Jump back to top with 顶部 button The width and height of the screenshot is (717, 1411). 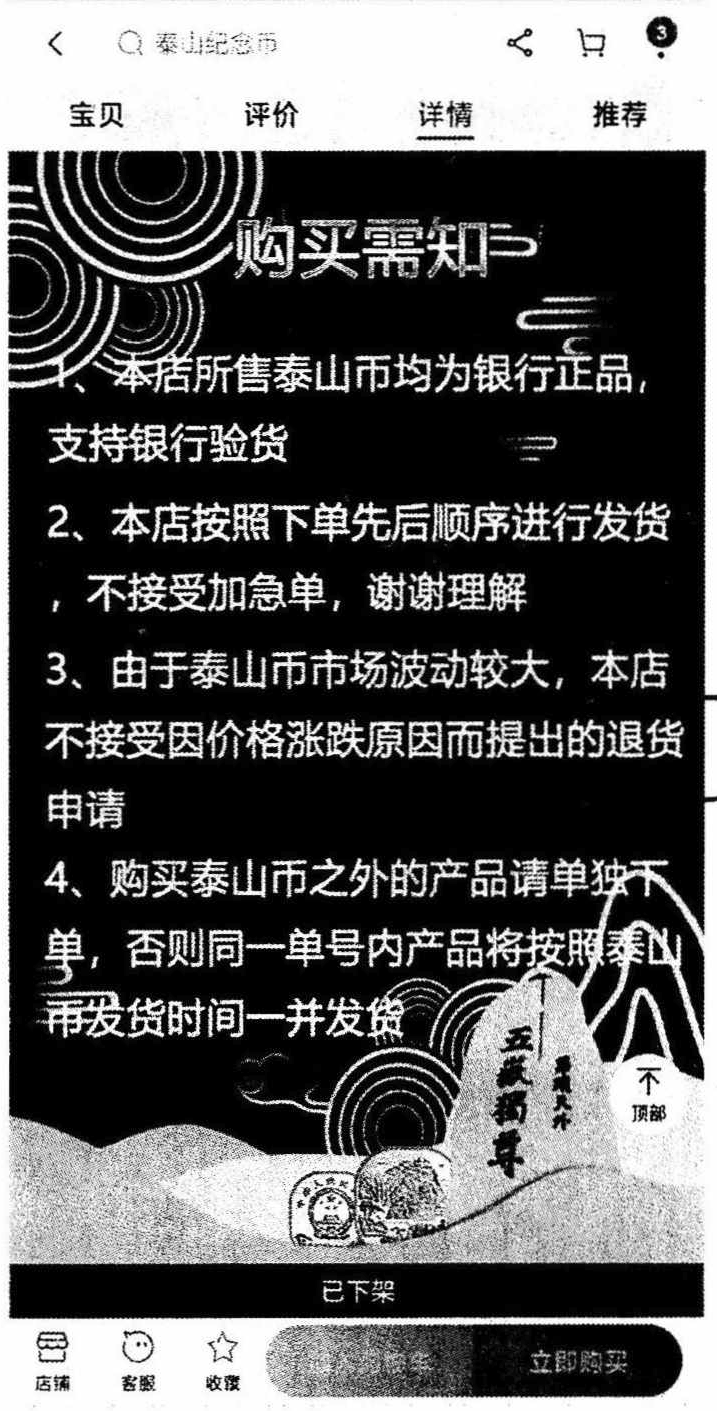point(648,1094)
